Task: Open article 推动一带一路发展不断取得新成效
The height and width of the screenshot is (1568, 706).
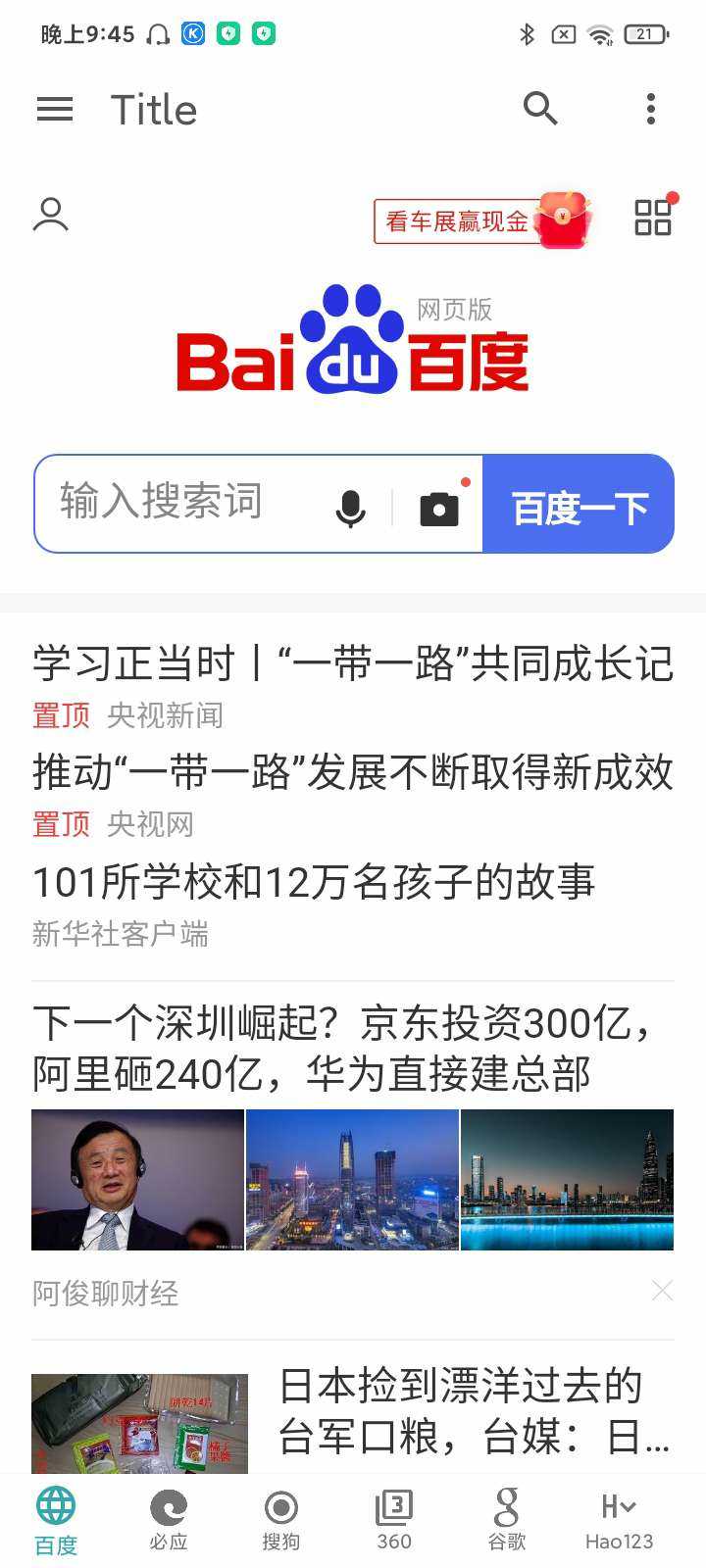Action: (x=353, y=772)
